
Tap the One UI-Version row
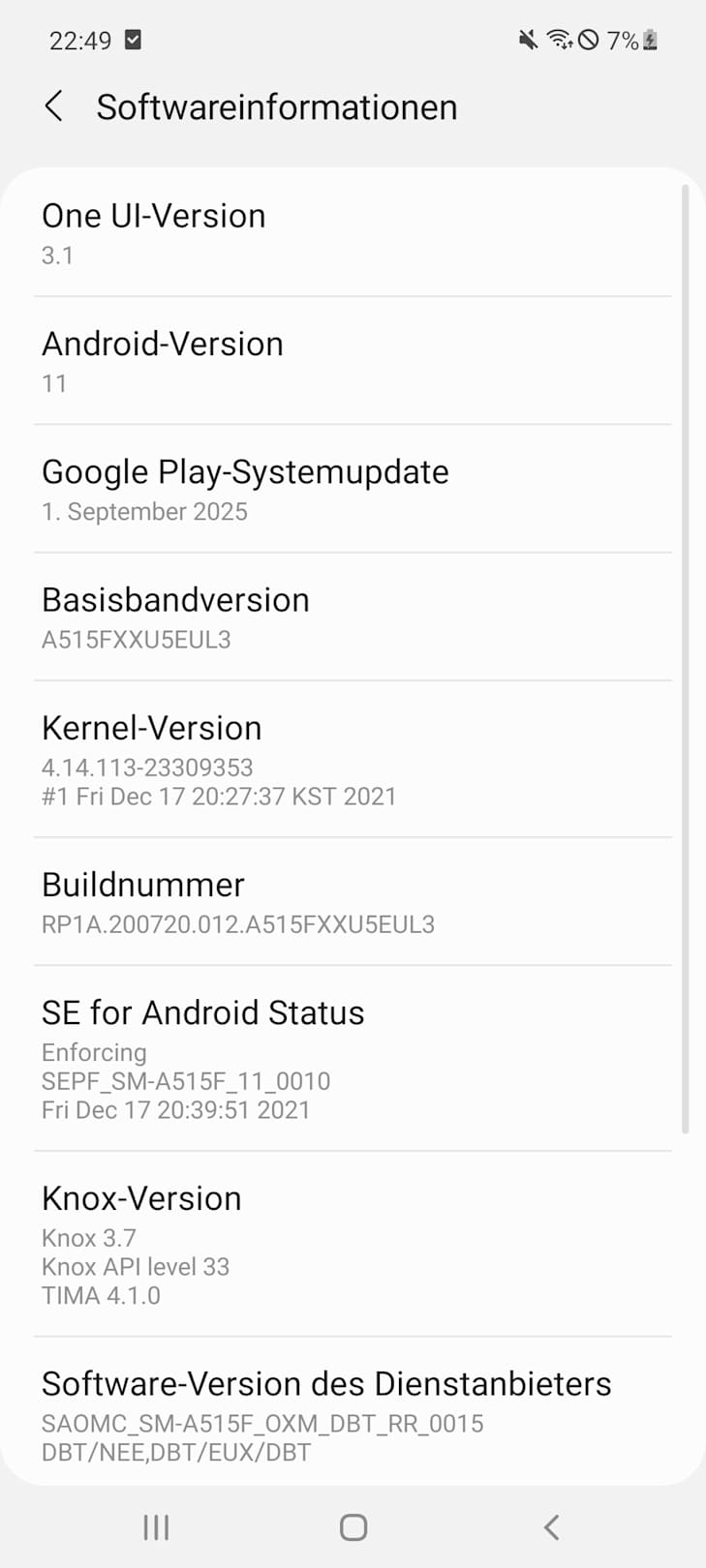(x=353, y=233)
